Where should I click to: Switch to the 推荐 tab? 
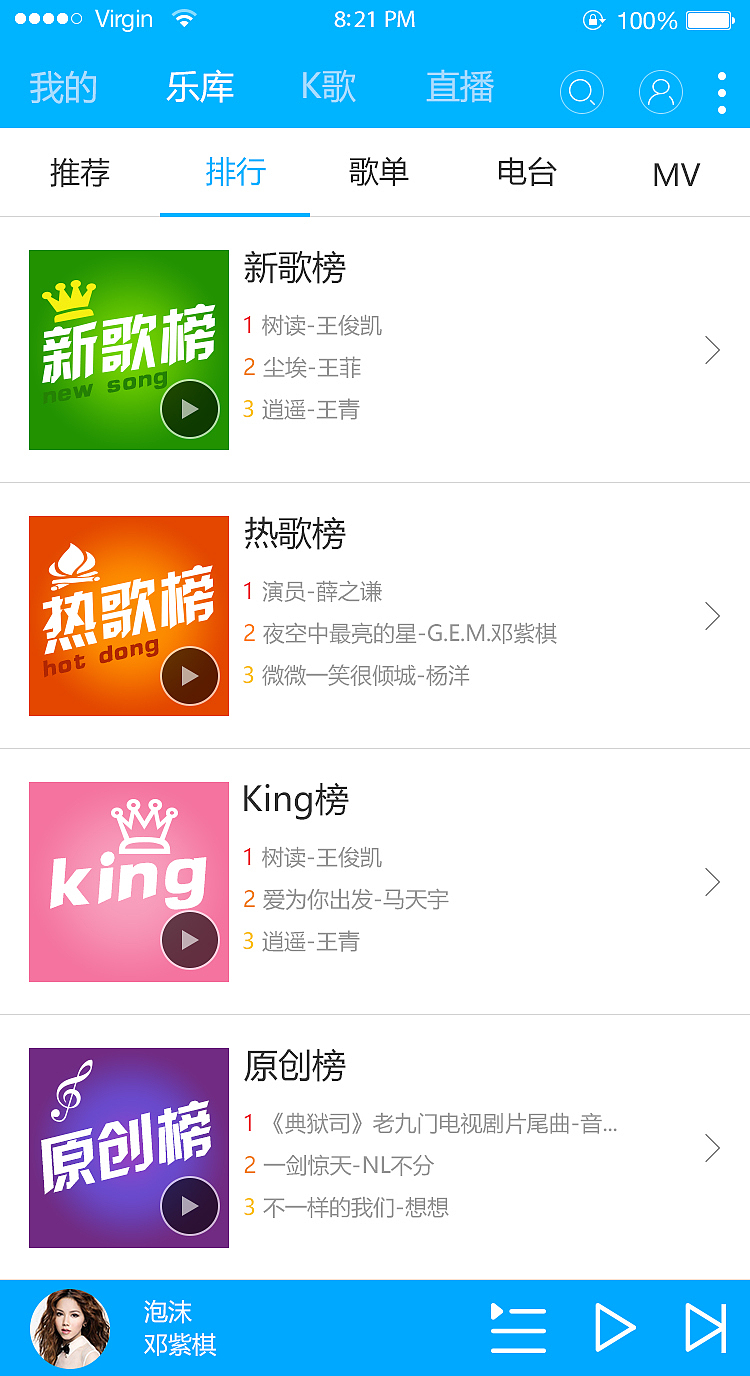point(79,173)
